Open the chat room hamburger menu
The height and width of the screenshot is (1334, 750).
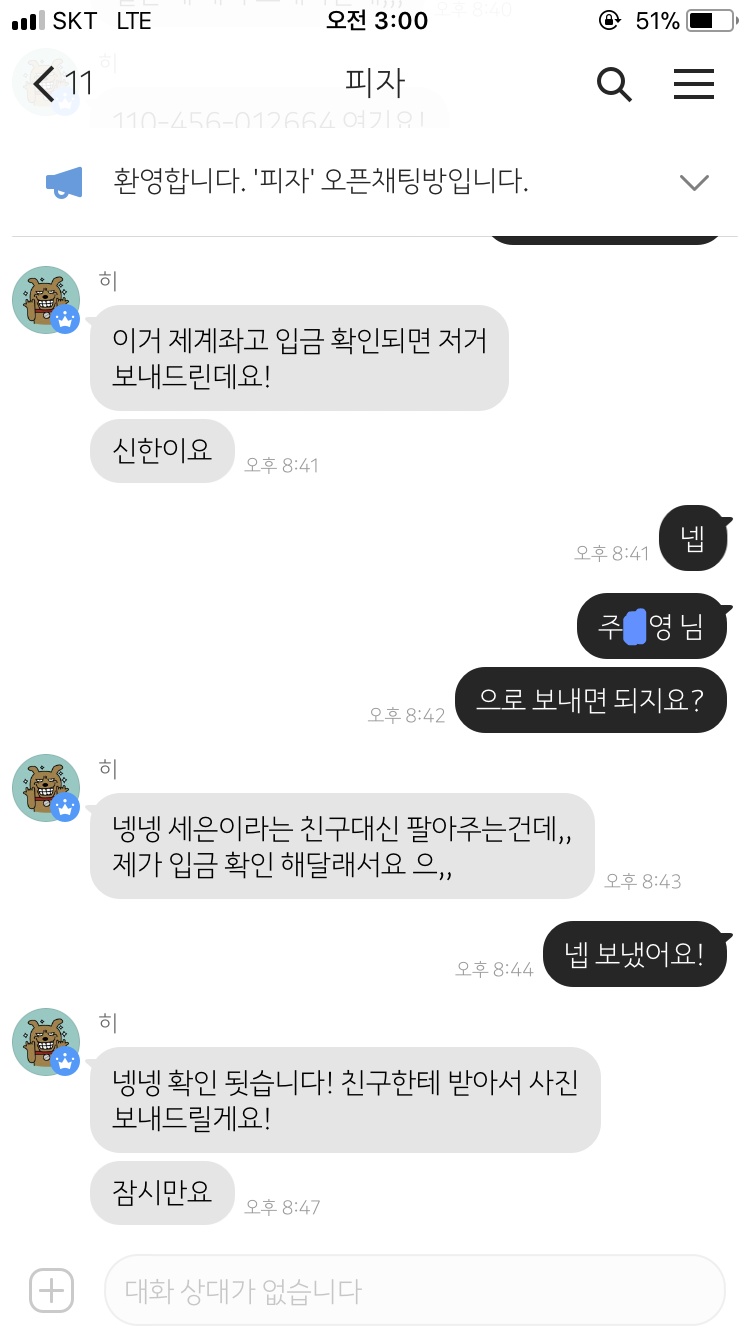pos(693,84)
